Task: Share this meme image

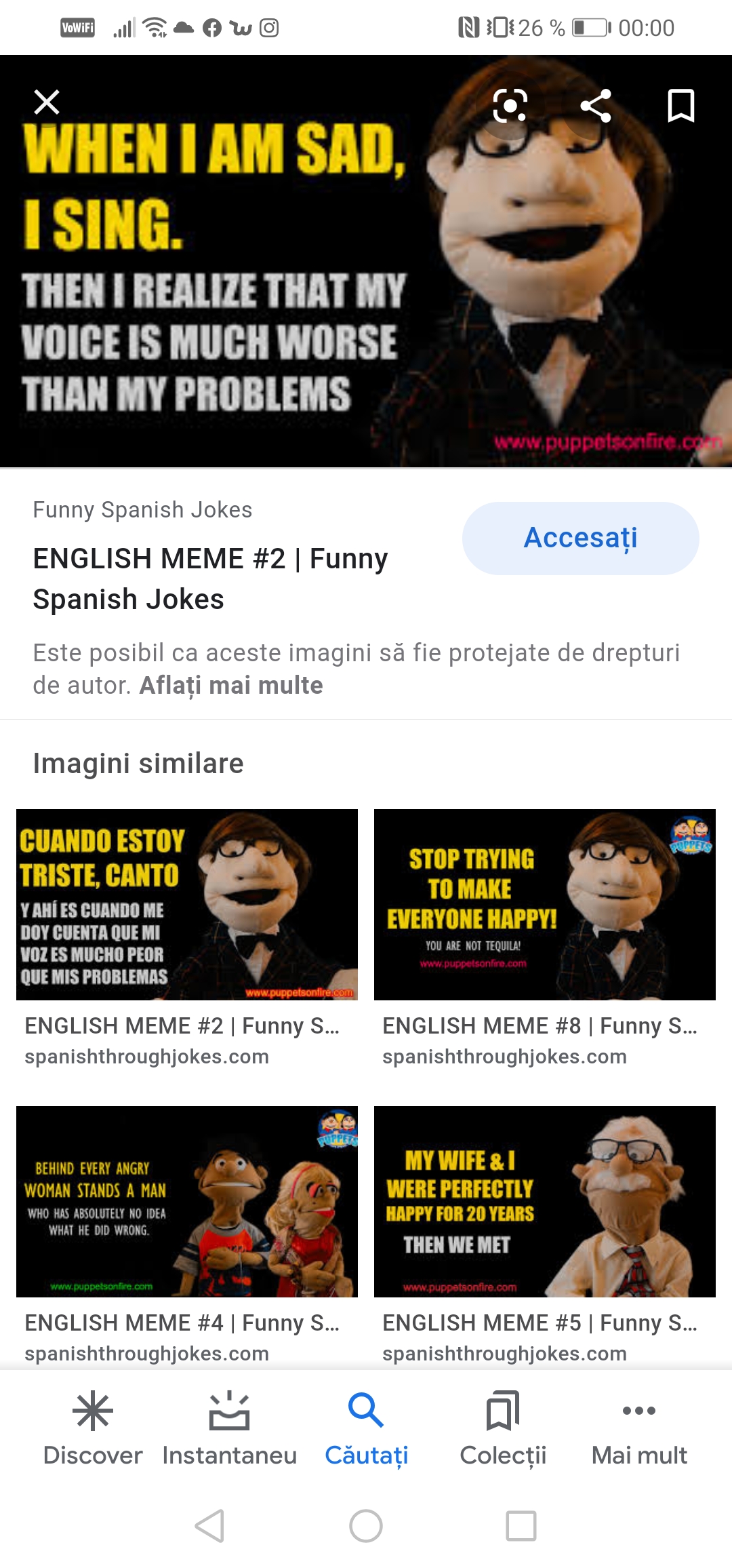Action: pyautogui.click(x=596, y=105)
